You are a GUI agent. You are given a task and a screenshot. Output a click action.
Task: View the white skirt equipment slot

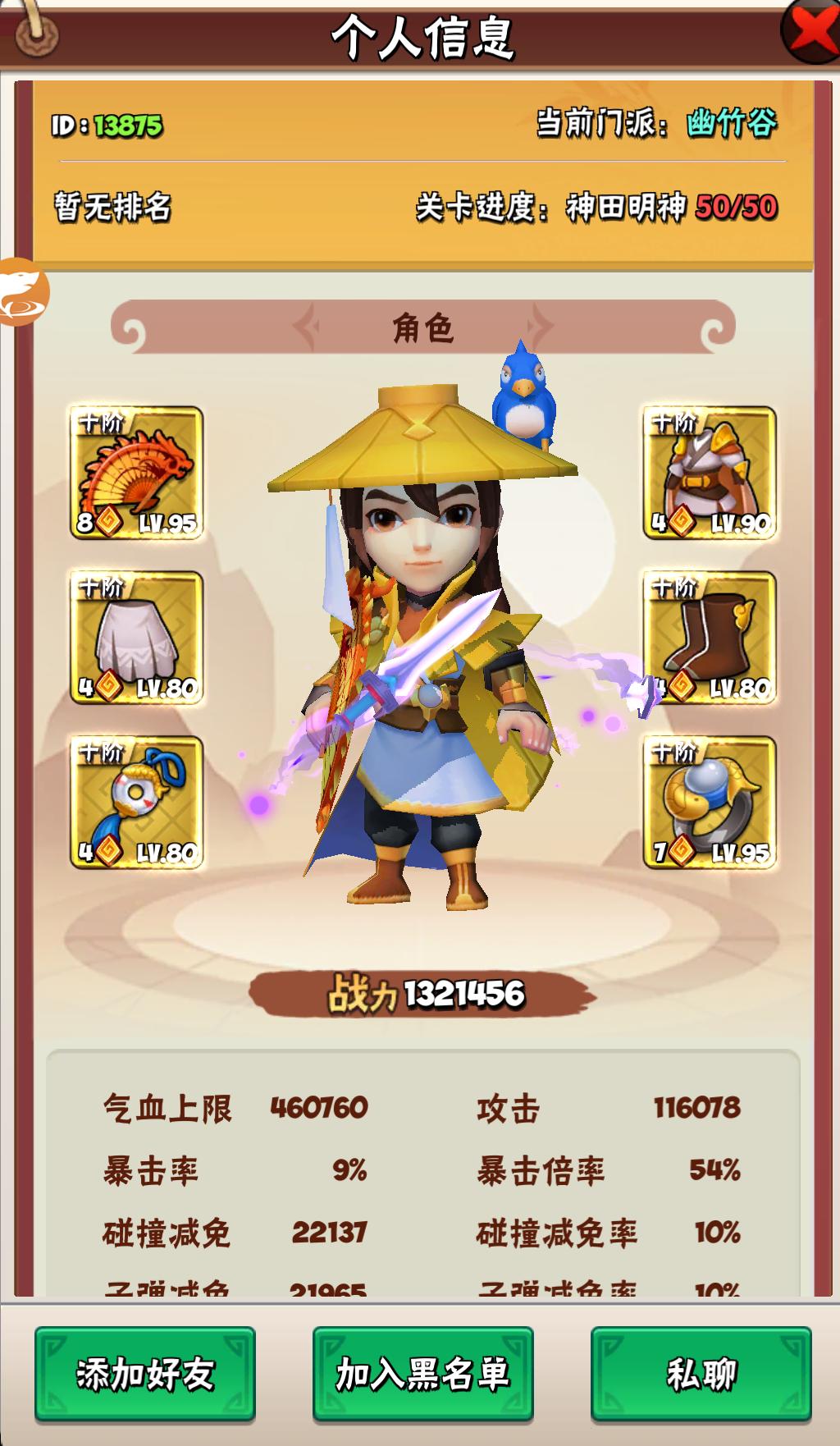pos(137,638)
